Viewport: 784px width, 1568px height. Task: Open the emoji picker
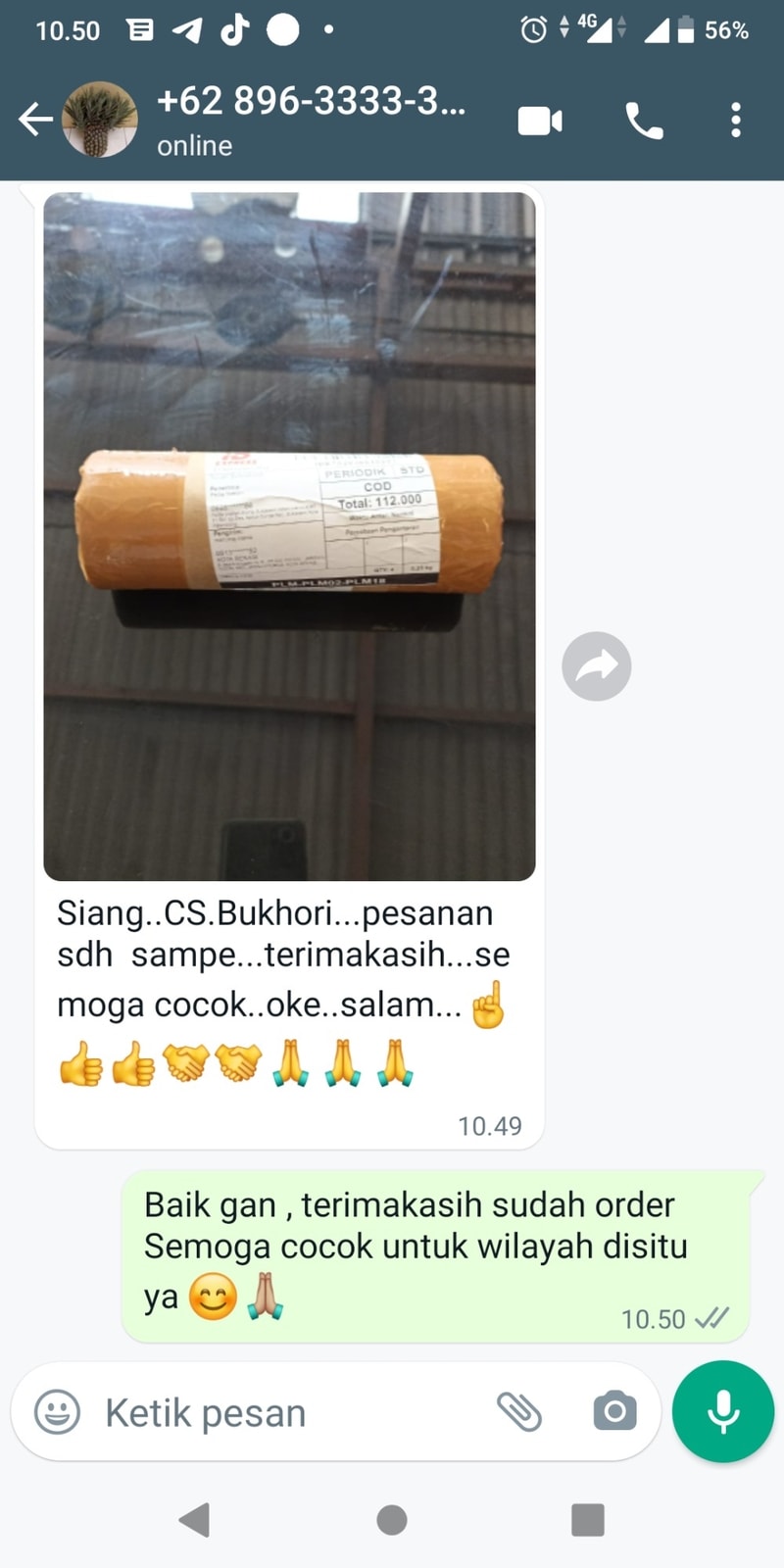(x=57, y=1412)
